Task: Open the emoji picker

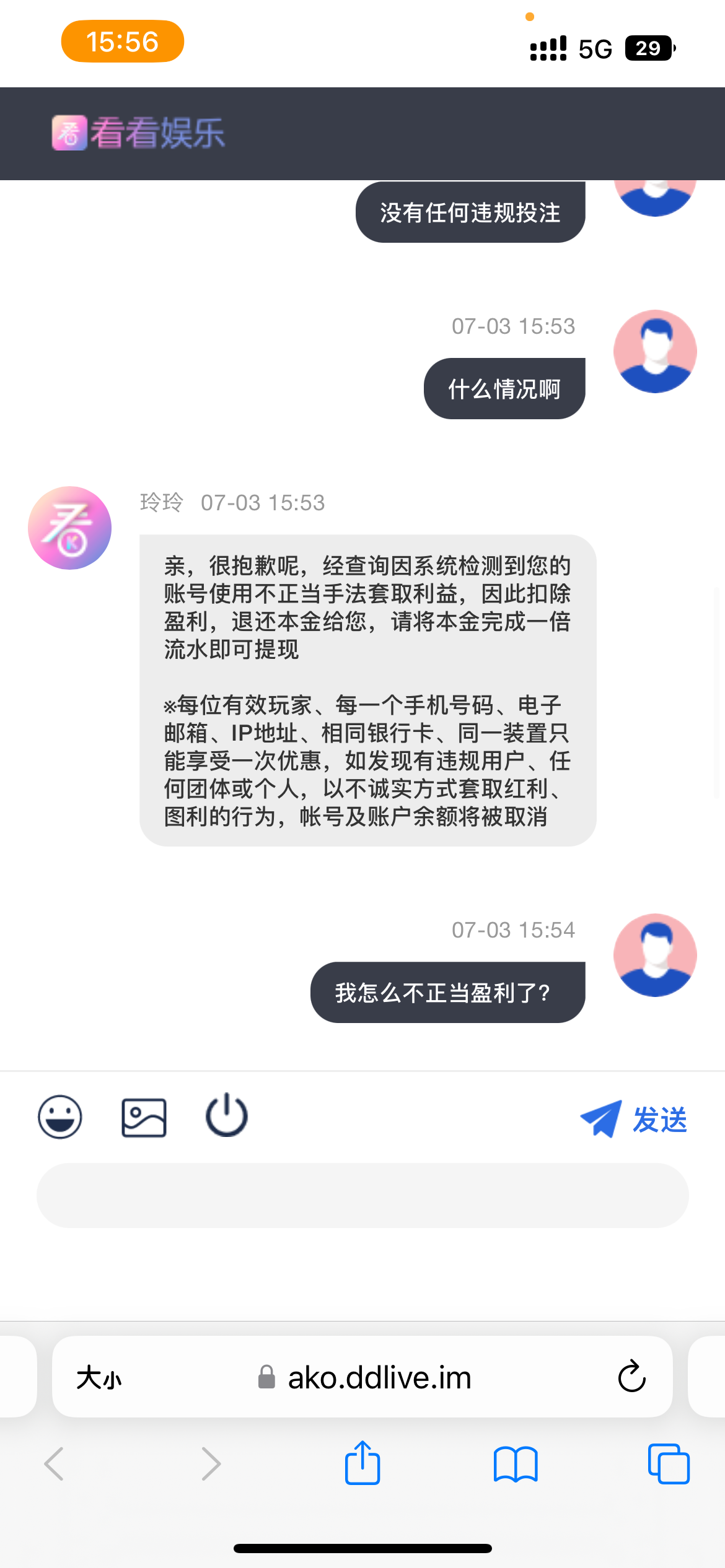Action: tap(60, 1117)
